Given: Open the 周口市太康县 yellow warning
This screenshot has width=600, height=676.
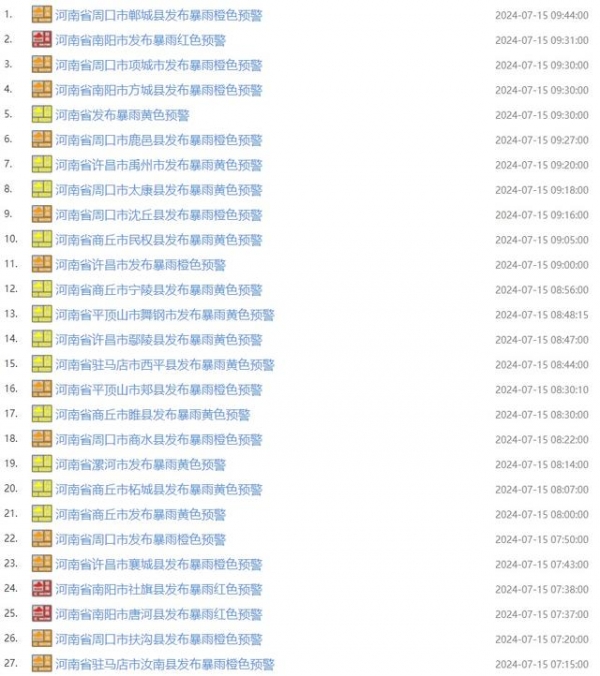Looking at the screenshot, I should click(158, 190).
